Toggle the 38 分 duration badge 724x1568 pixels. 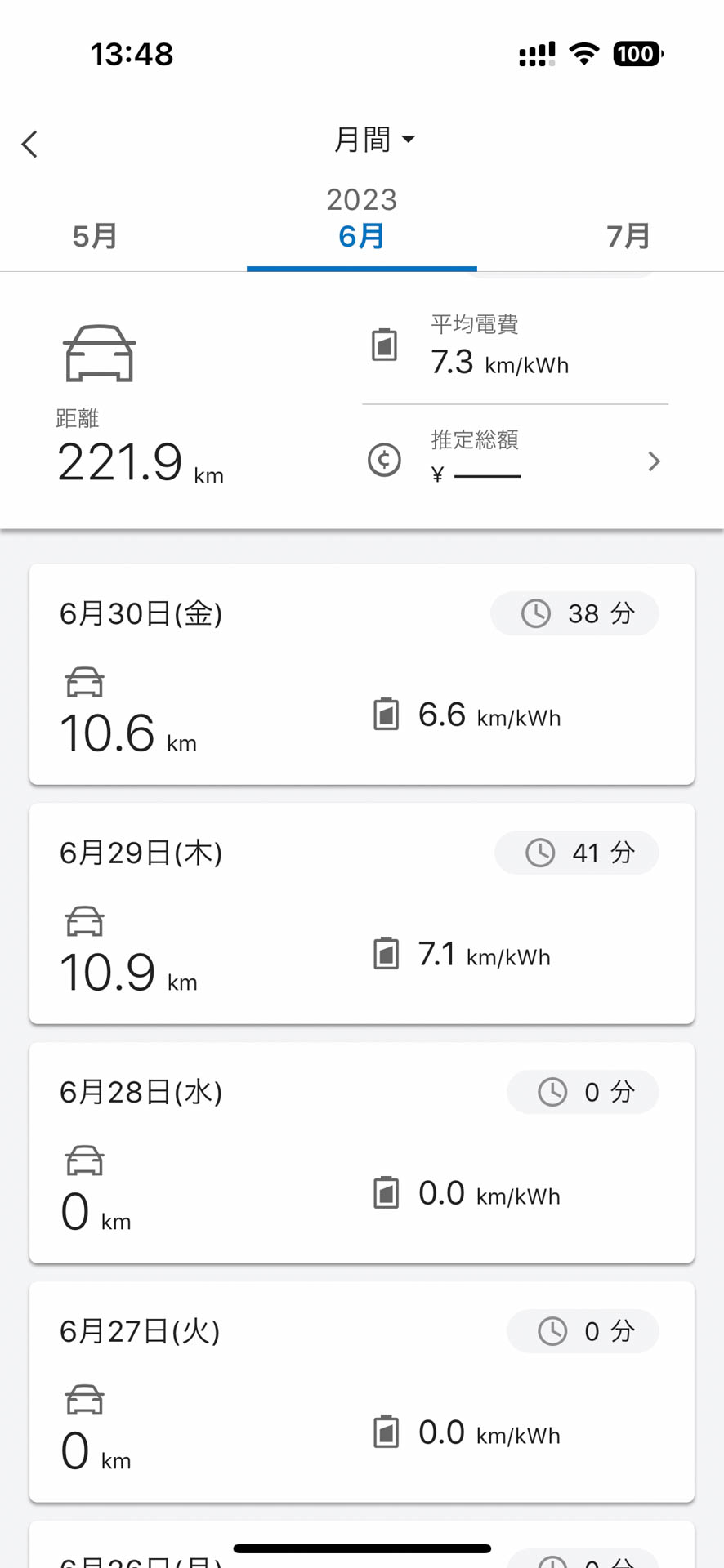(x=574, y=613)
